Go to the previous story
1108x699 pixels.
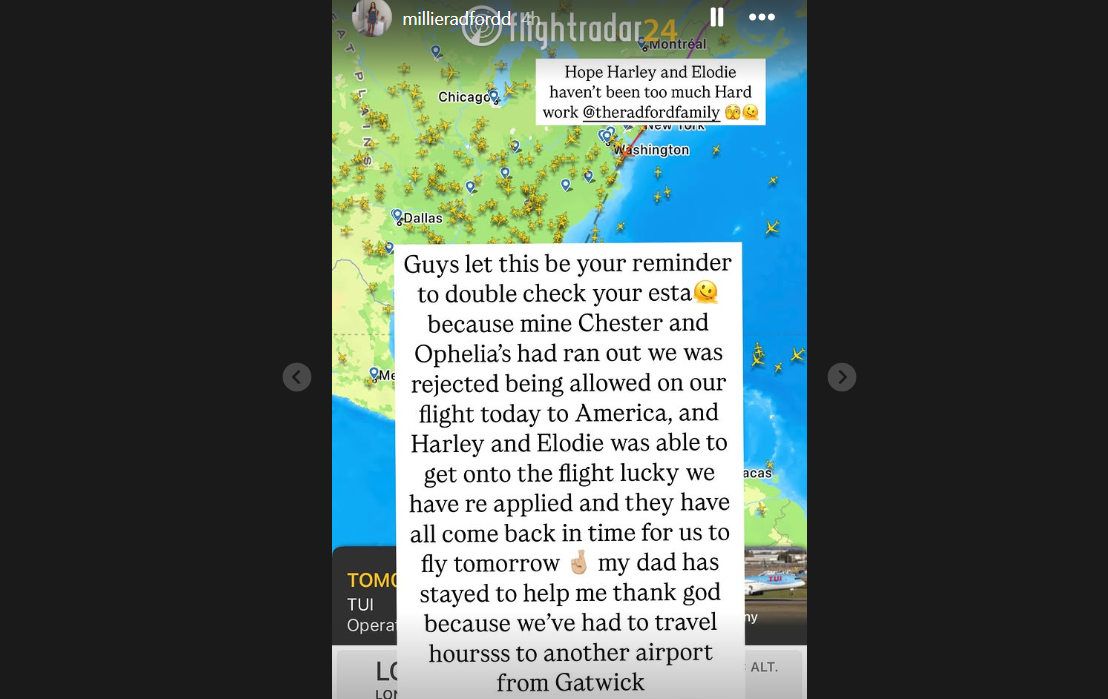click(297, 377)
